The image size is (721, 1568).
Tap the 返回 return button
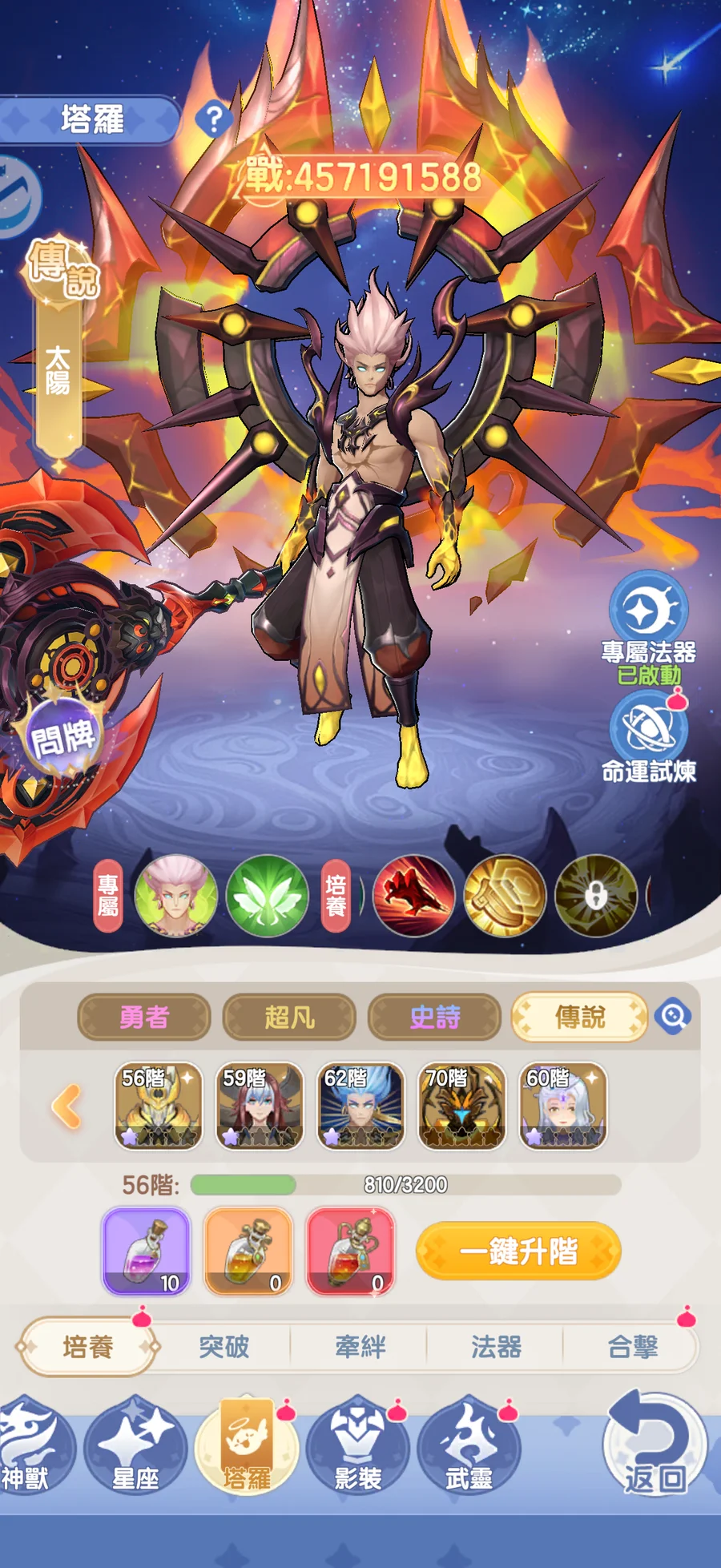655,1447
